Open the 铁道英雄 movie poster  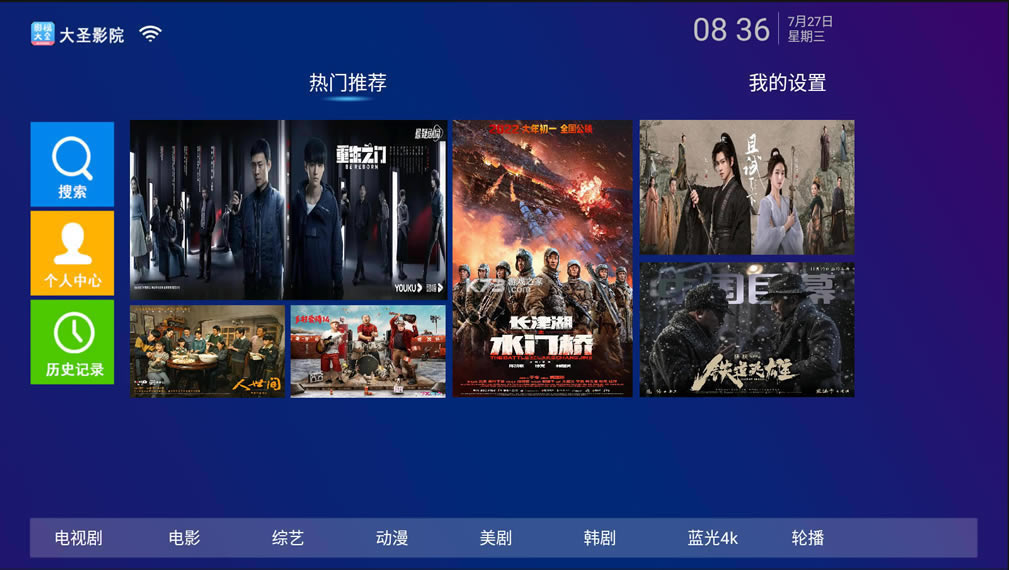tap(746, 329)
